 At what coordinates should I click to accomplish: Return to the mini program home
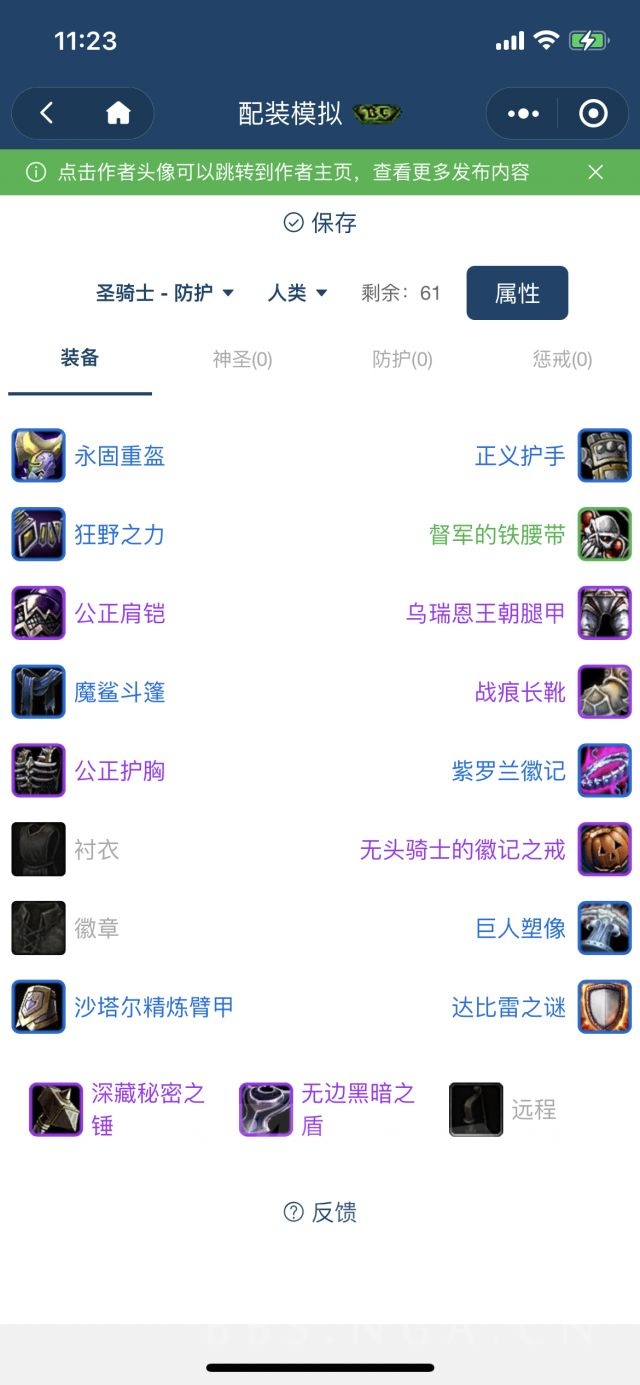(x=118, y=114)
